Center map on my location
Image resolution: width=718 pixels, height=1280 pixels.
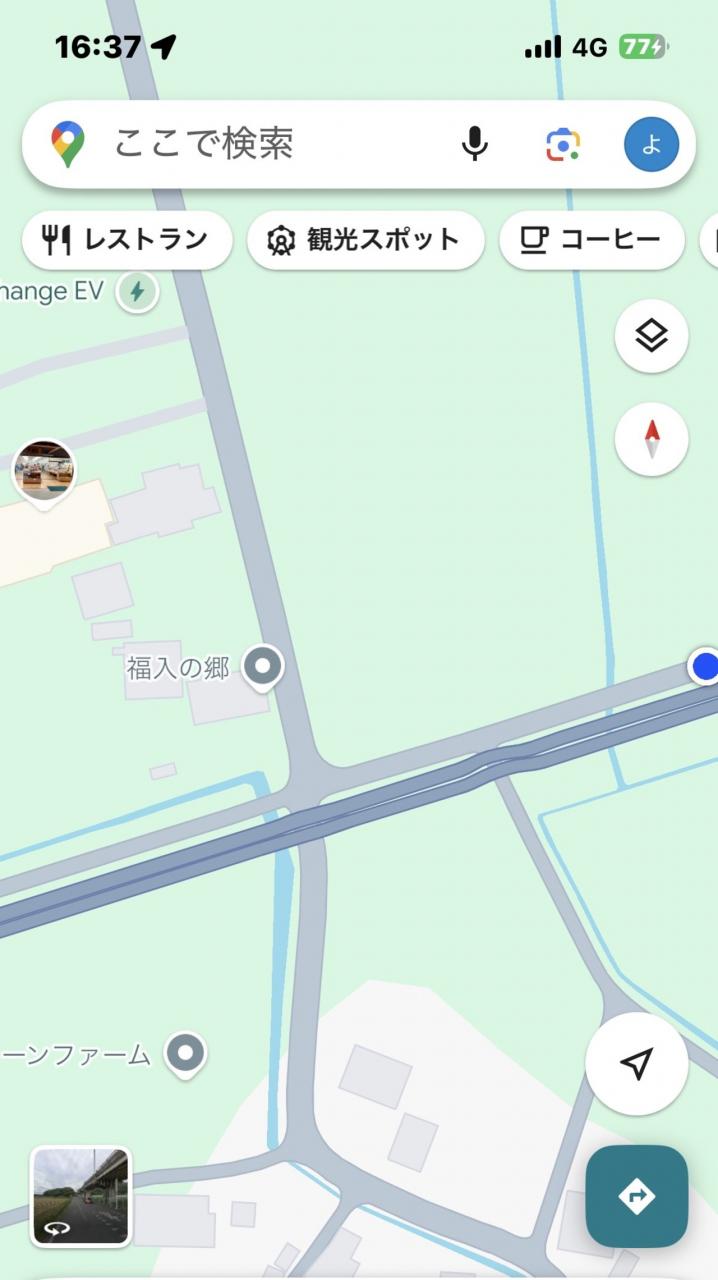pos(636,1064)
